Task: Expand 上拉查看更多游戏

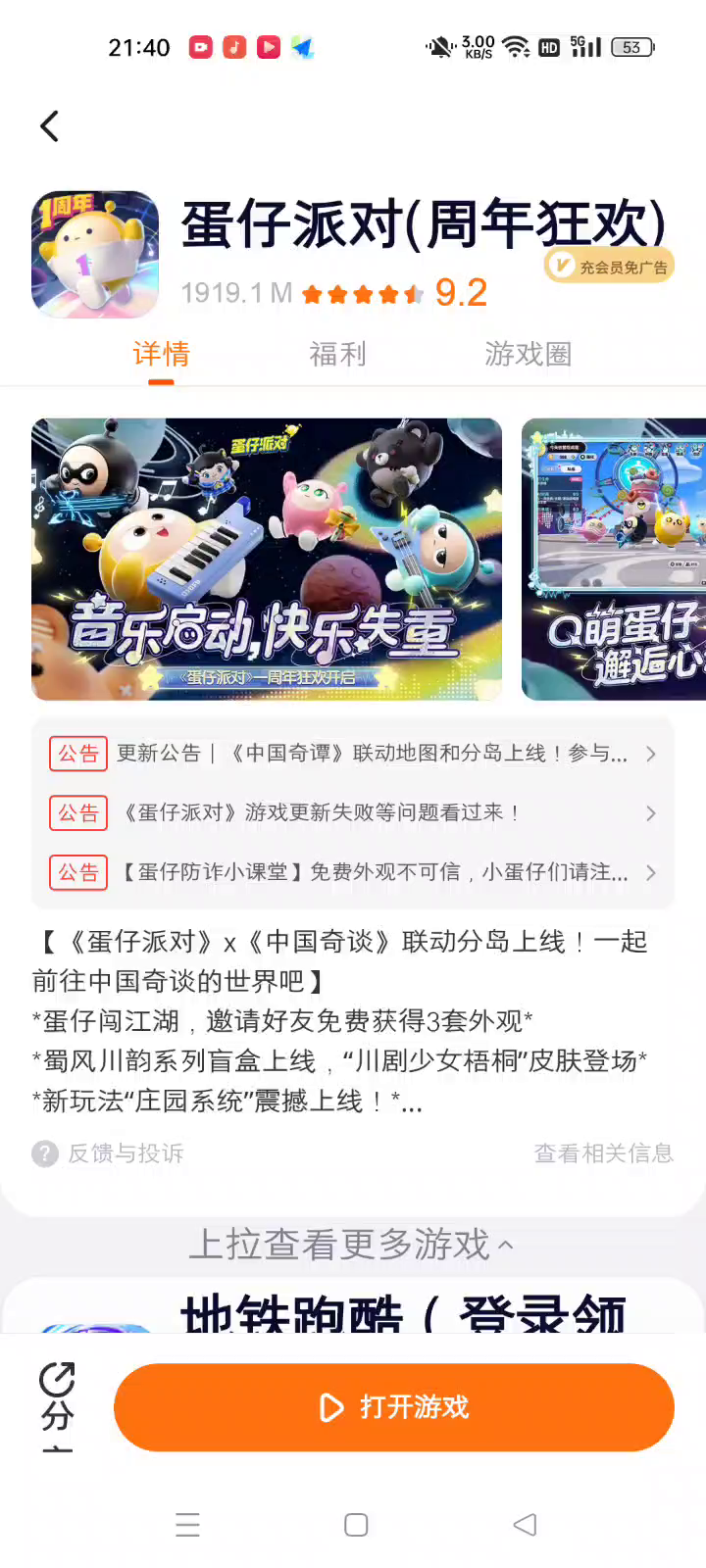Action: (x=351, y=1245)
